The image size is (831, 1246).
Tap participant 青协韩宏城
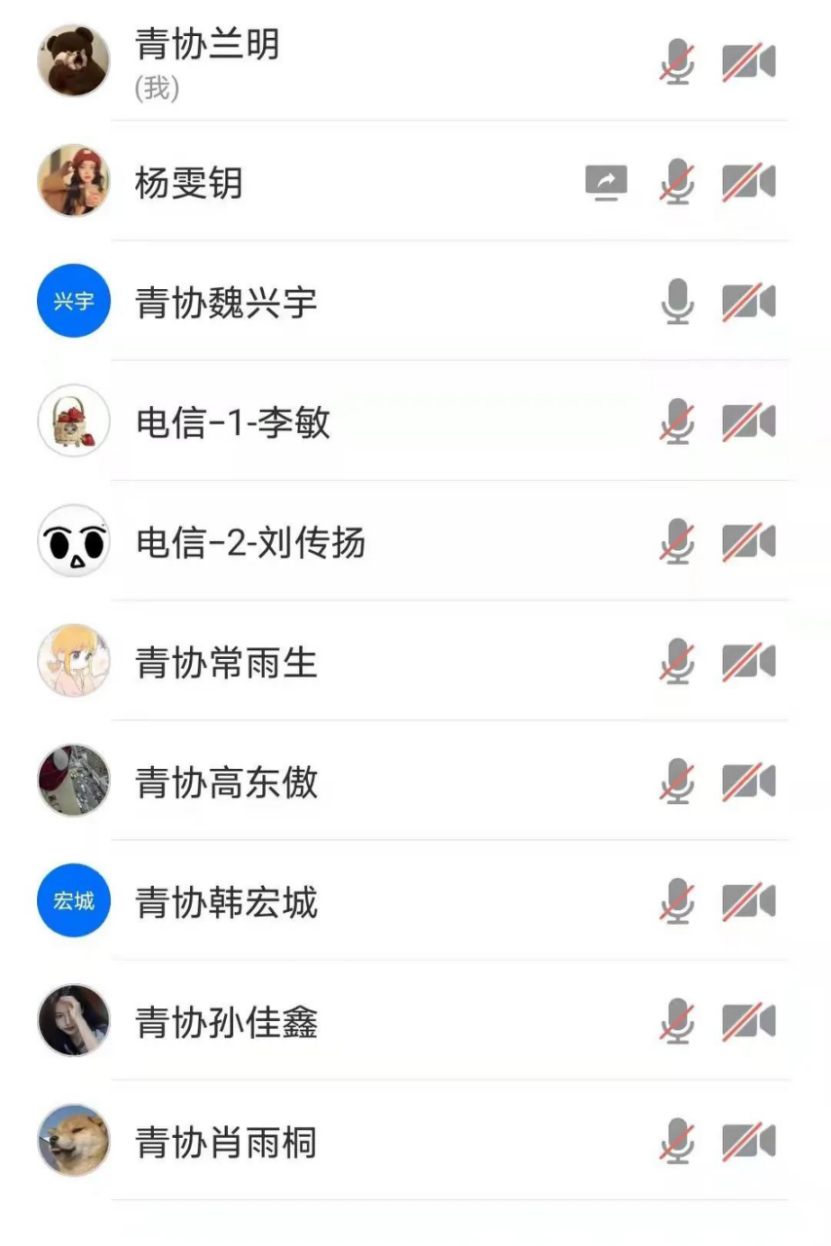coord(226,902)
